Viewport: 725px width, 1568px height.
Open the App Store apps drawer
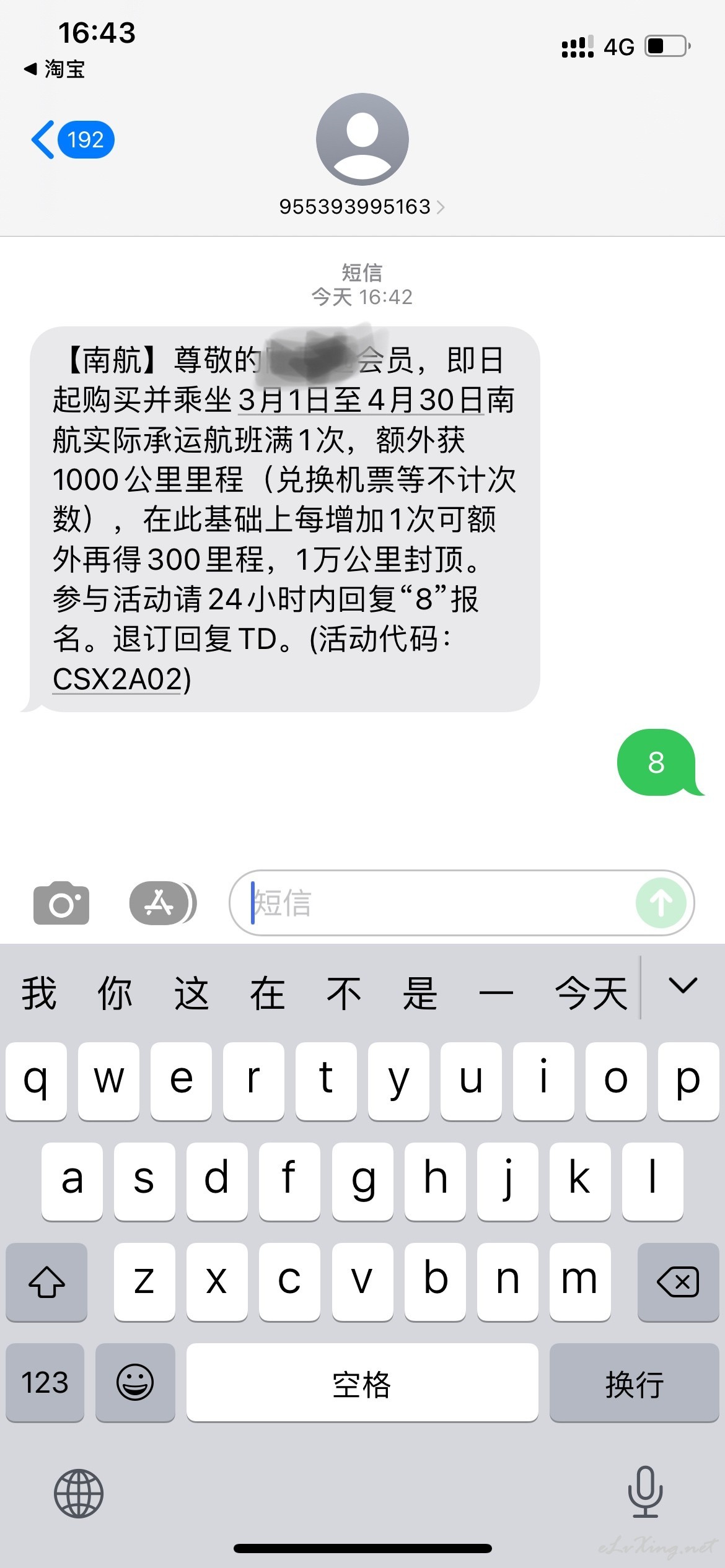[x=163, y=903]
